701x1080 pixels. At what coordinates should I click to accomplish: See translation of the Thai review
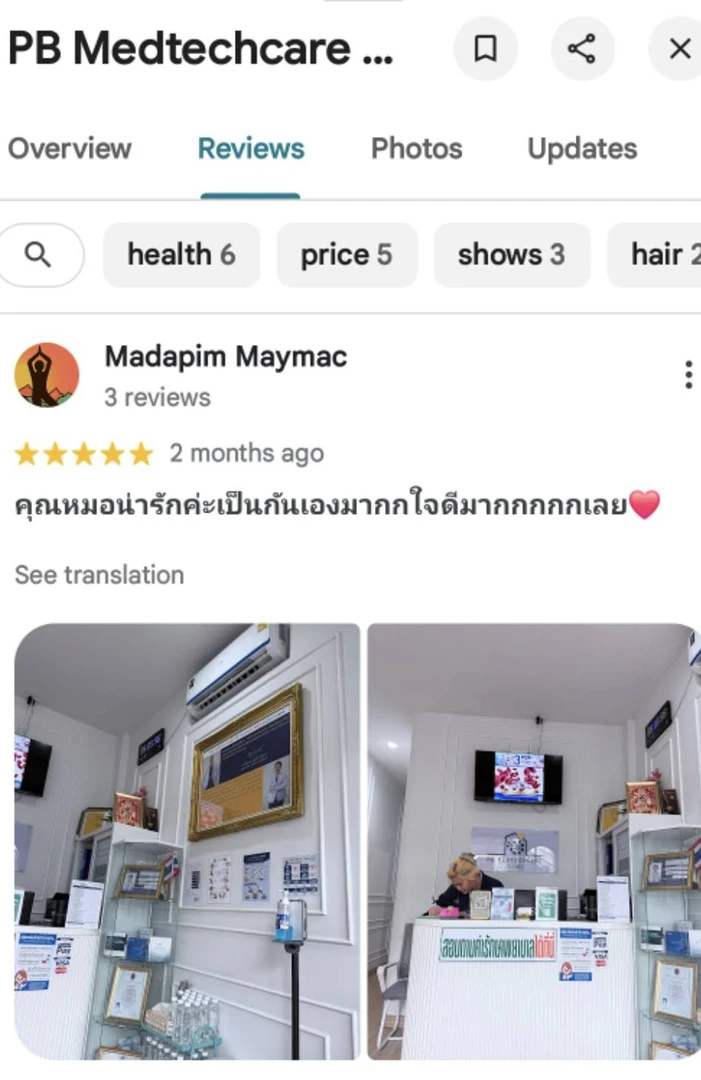(x=99, y=575)
